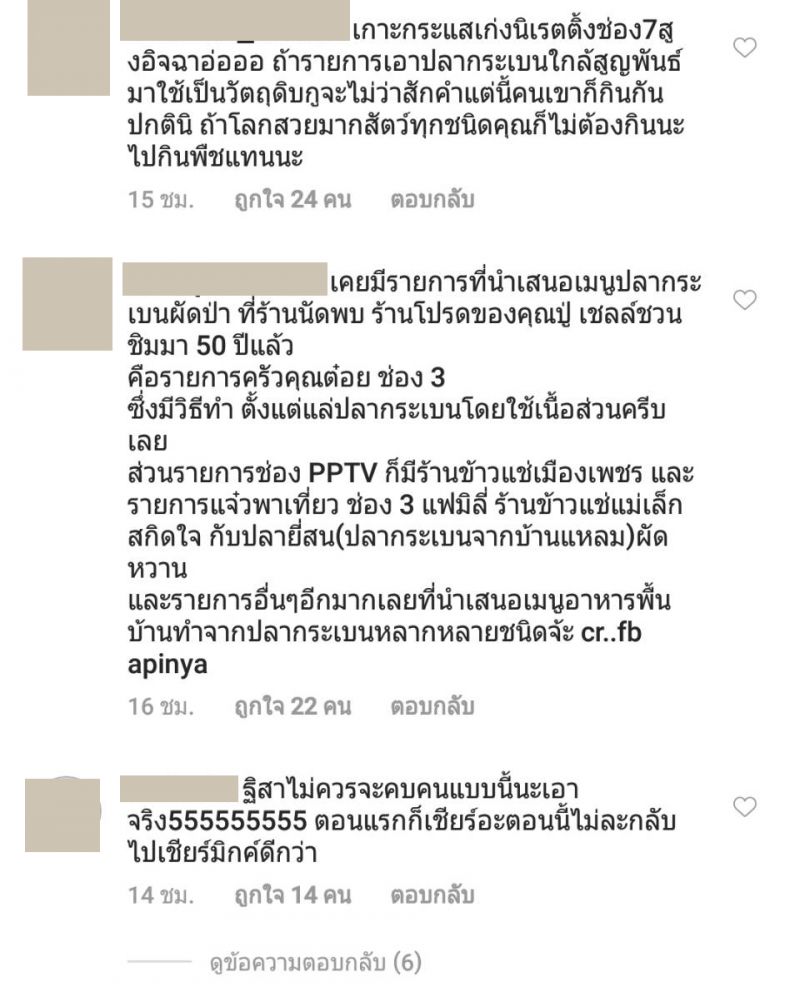Like the comment posted 15 ชม. ago

pos(745,47)
